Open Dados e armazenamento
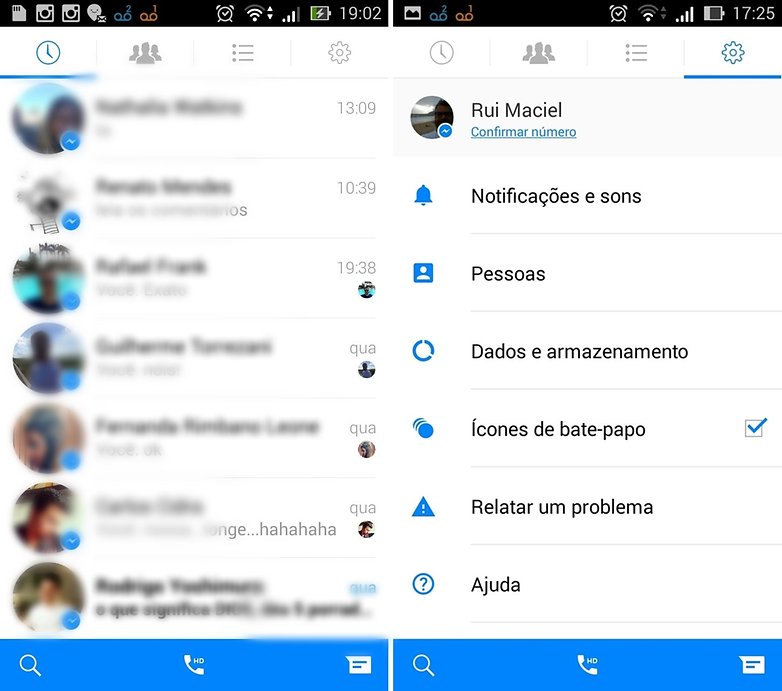The height and width of the screenshot is (691, 782). tap(579, 351)
